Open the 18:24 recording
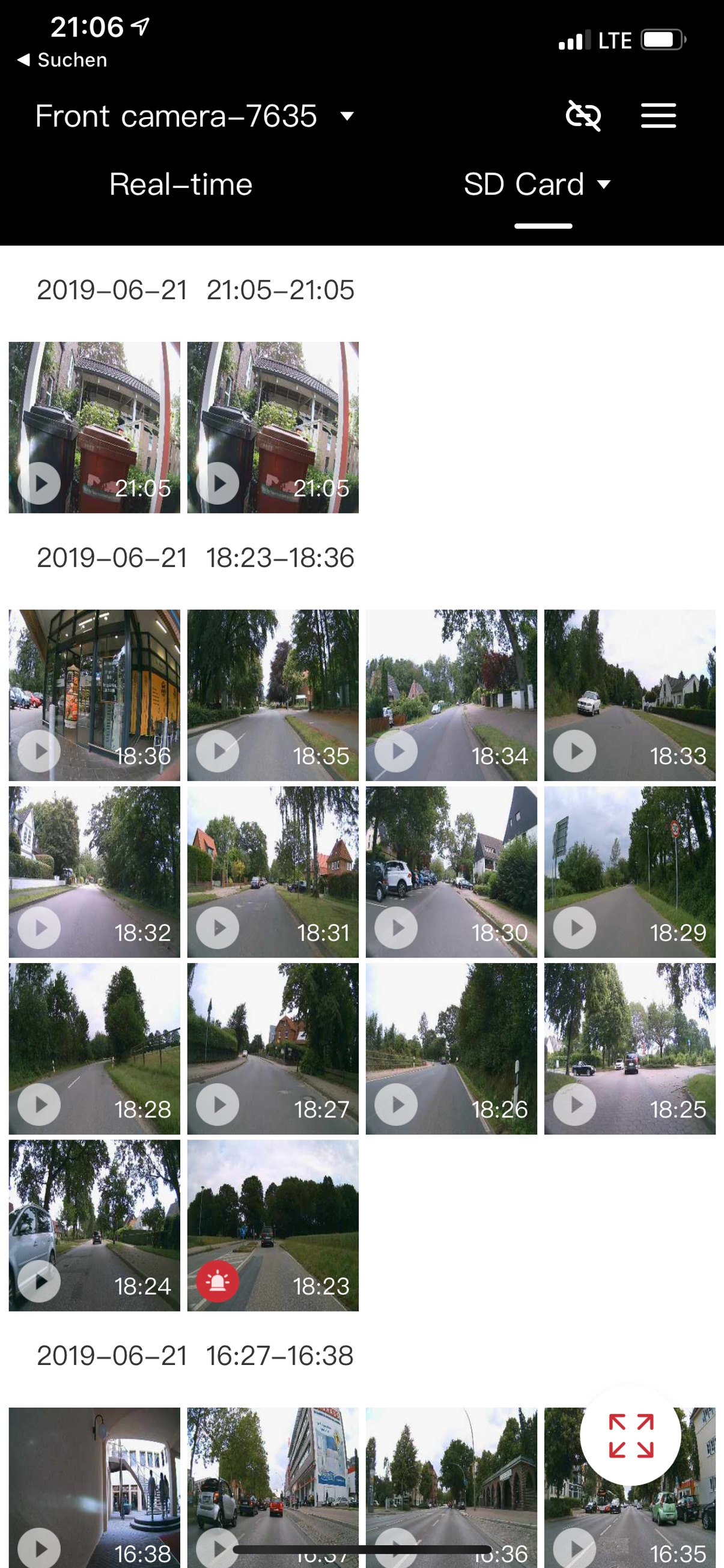Screen dimensions: 724x1568 click(x=94, y=1226)
